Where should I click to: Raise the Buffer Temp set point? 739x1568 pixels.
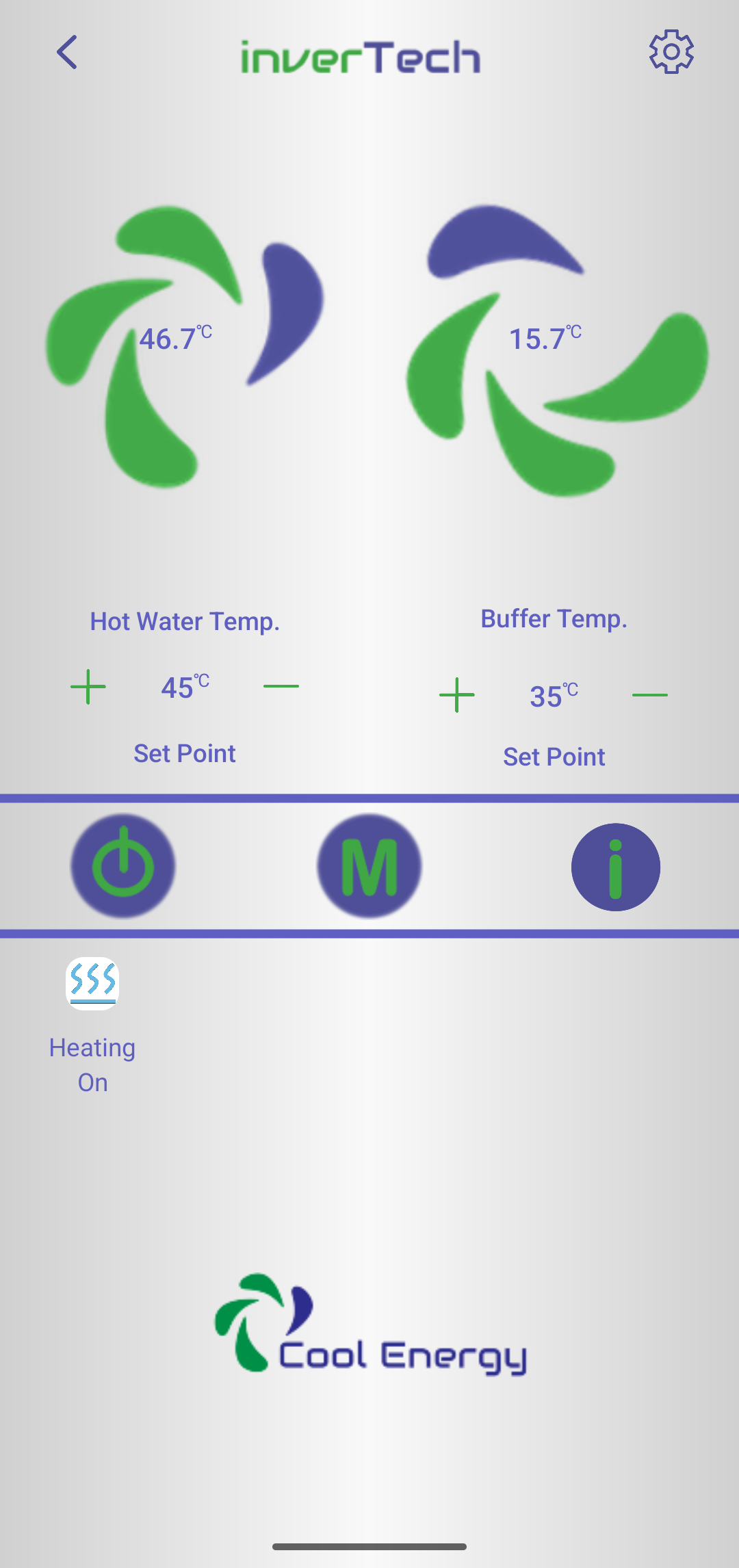pos(457,695)
